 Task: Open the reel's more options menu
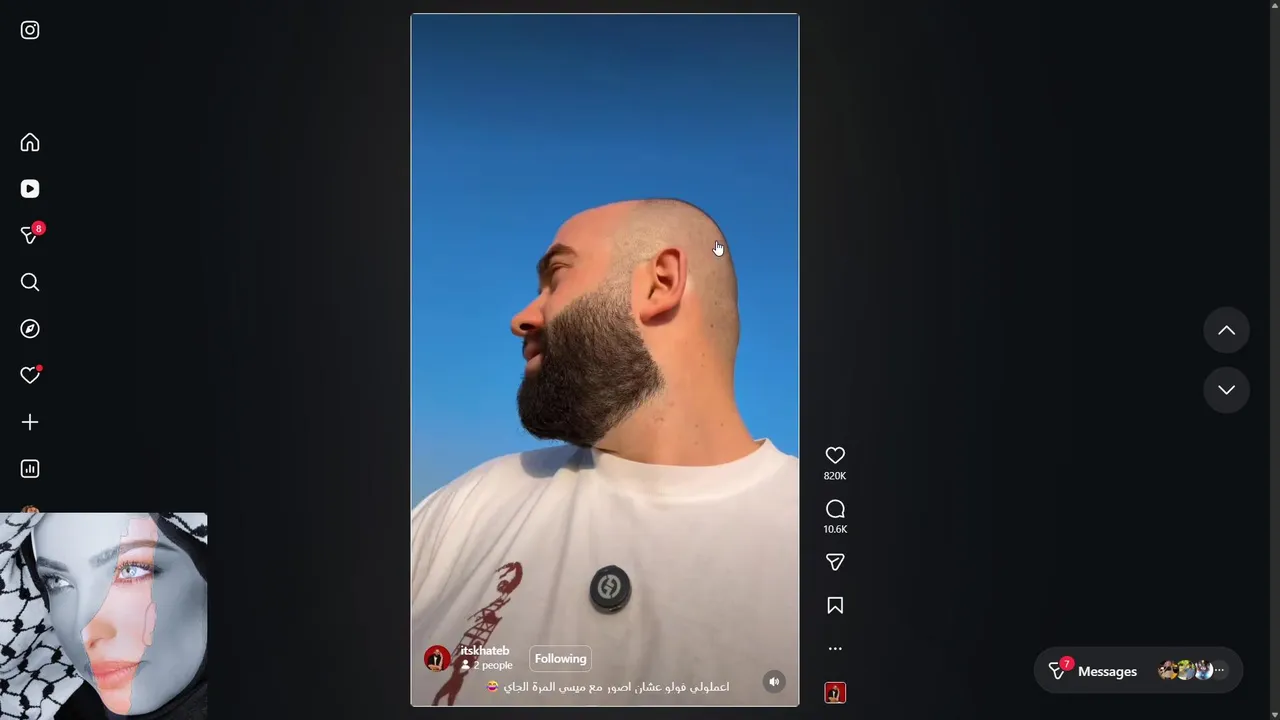[x=835, y=649]
